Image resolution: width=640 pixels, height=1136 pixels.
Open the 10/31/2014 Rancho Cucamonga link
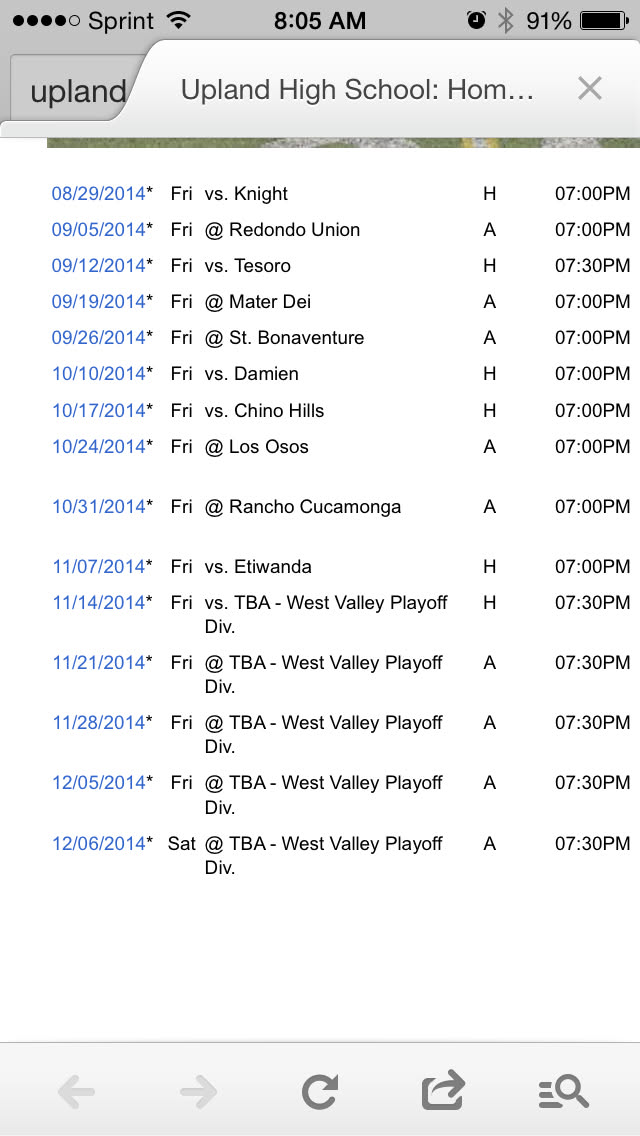tap(99, 507)
